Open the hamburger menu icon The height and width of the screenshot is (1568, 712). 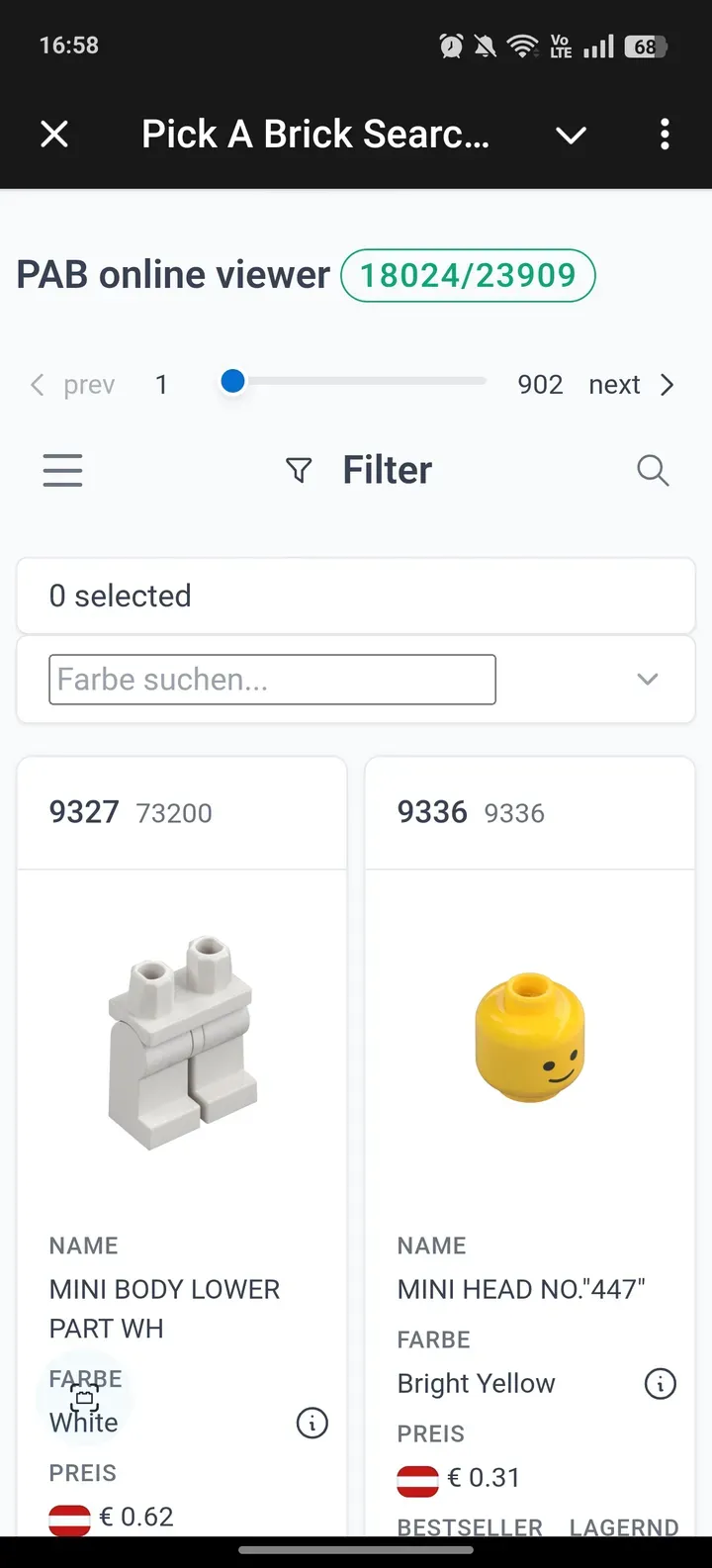(62, 471)
